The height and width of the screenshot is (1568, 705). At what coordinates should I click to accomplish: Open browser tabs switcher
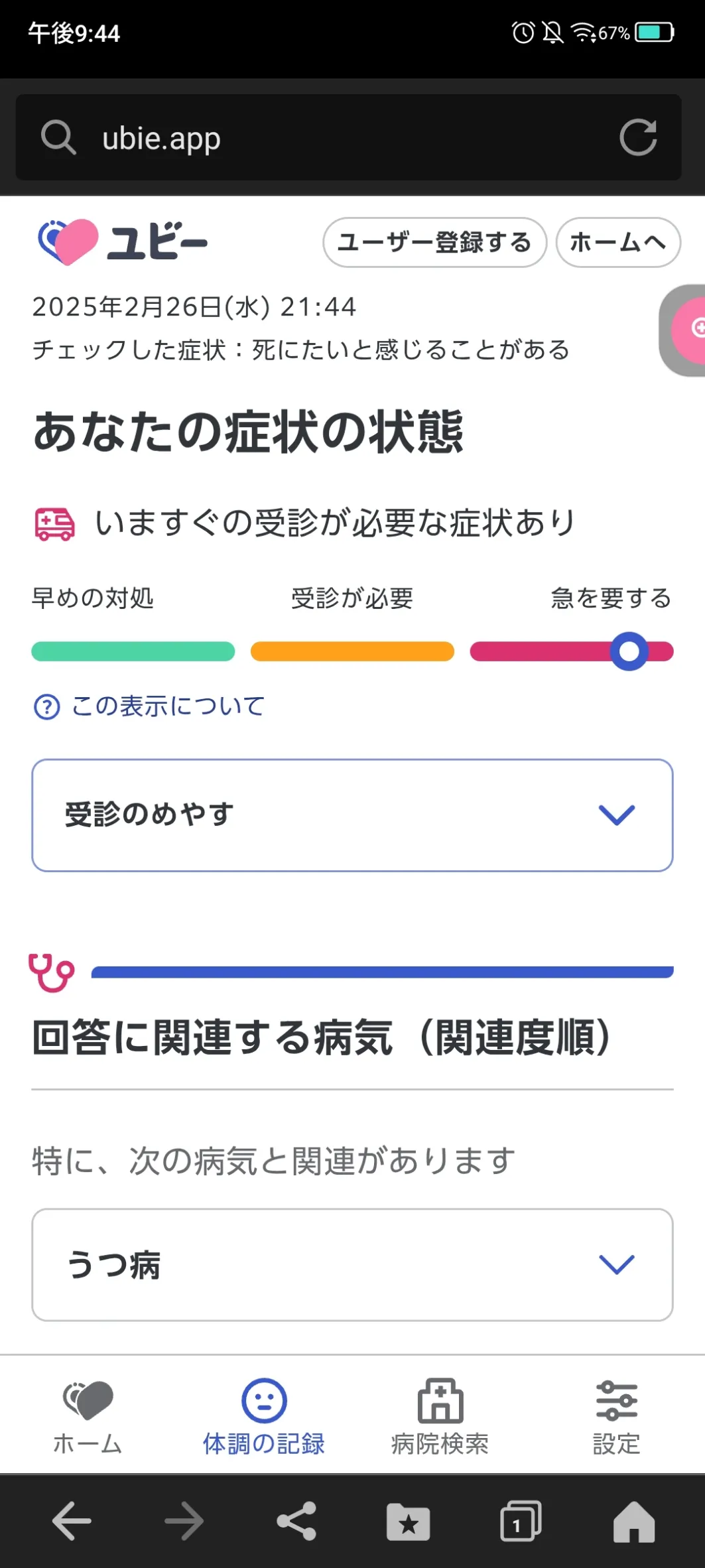tap(521, 1521)
